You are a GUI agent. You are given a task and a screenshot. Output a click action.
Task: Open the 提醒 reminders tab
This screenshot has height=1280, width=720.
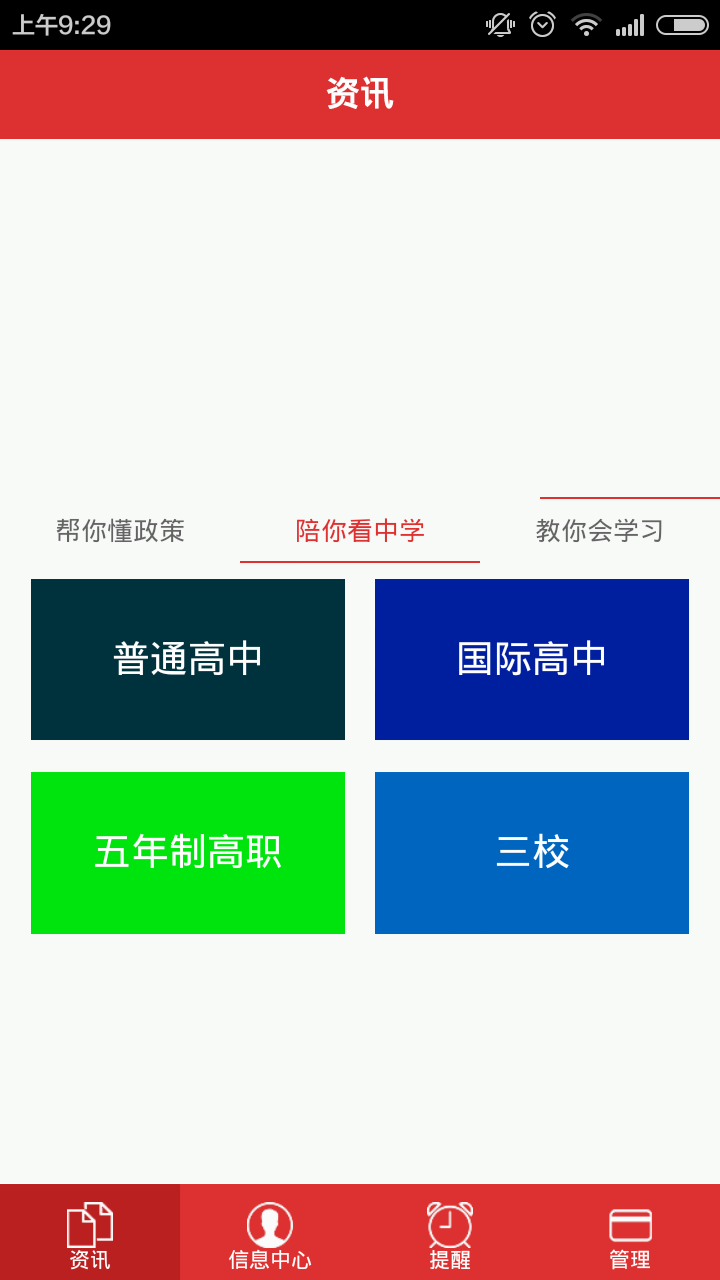click(x=450, y=1233)
